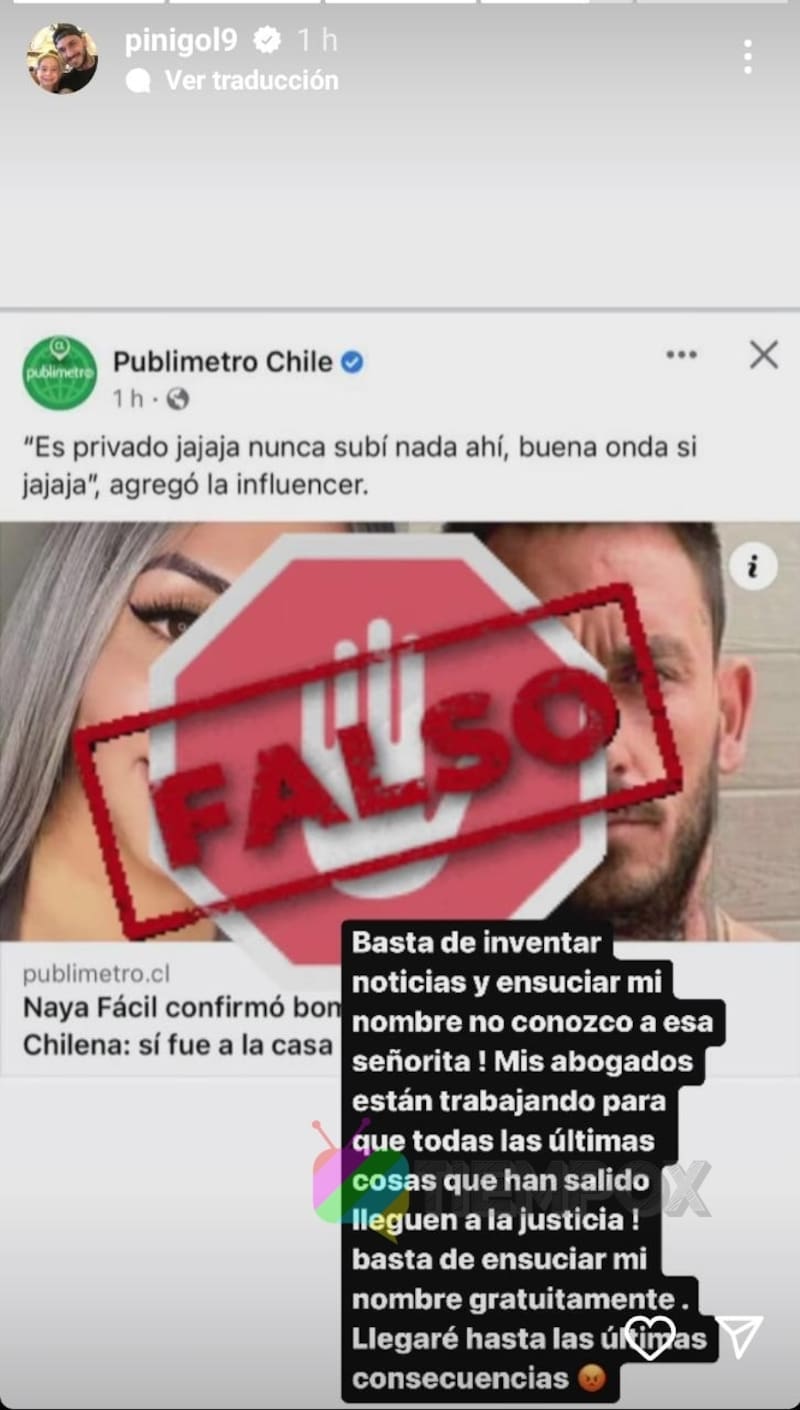The image size is (800, 1410).
Task: Like this story with the heart
Action: 649,1336
